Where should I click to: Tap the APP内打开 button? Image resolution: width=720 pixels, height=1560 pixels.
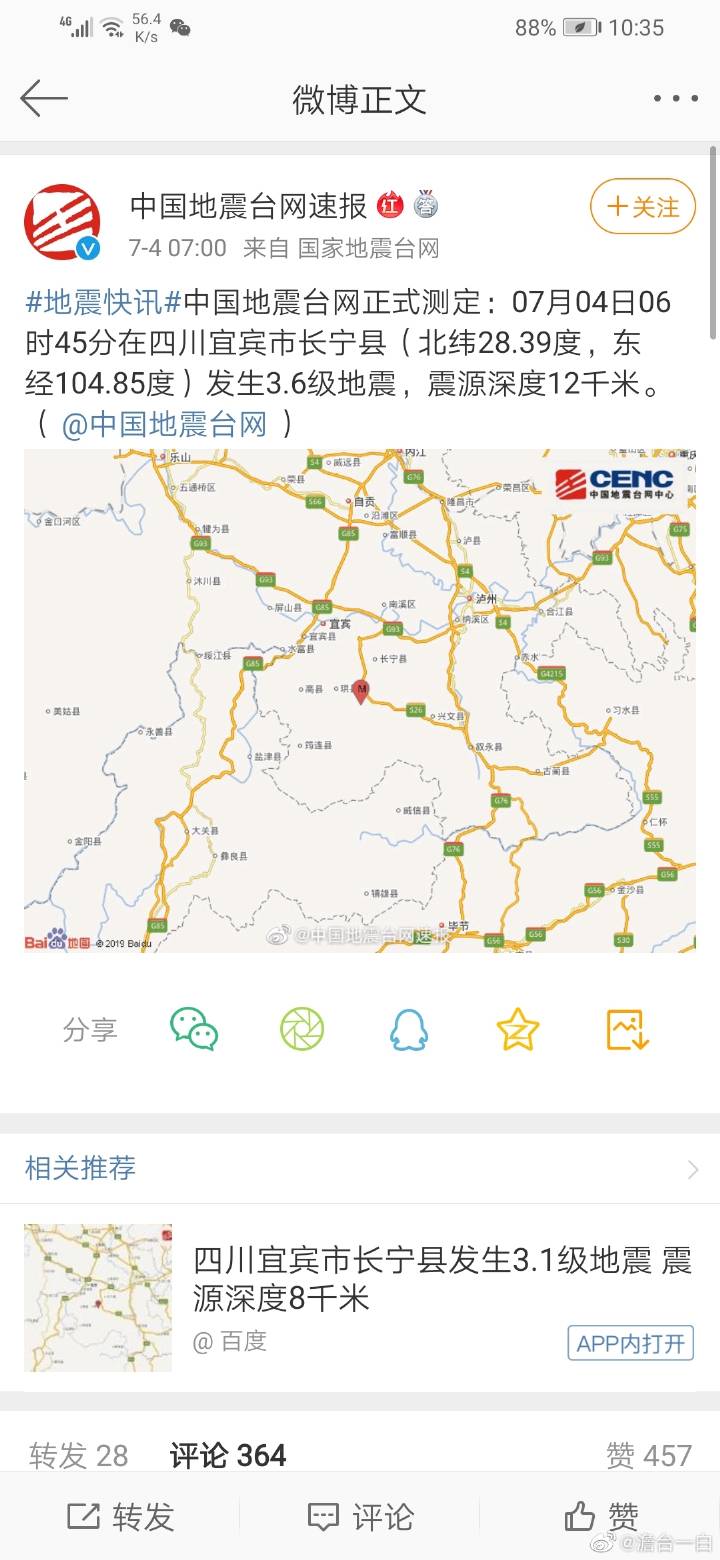(x=630, y=1343)
